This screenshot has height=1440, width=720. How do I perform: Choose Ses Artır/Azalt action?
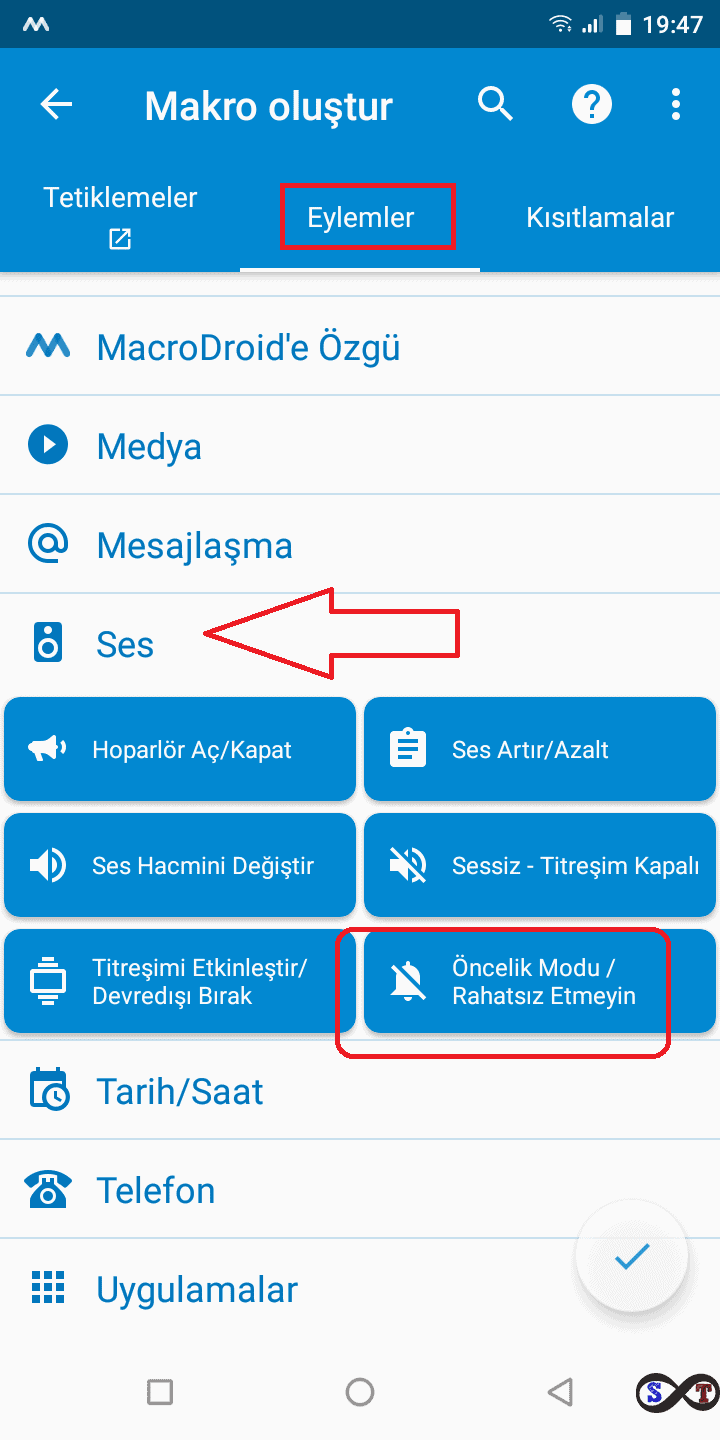540,750
